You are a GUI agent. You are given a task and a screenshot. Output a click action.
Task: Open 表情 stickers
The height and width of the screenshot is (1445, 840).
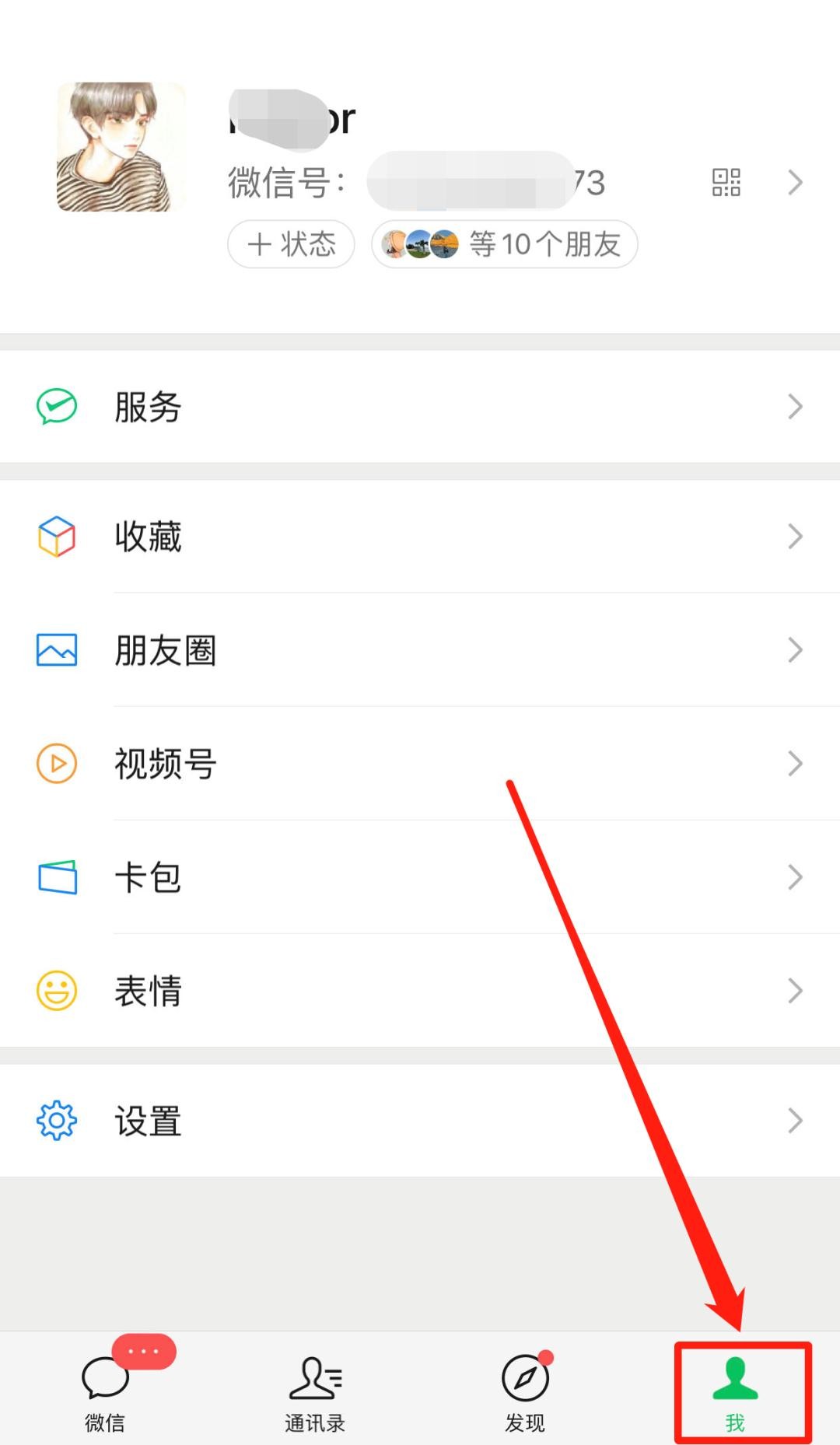pos(420,991)
